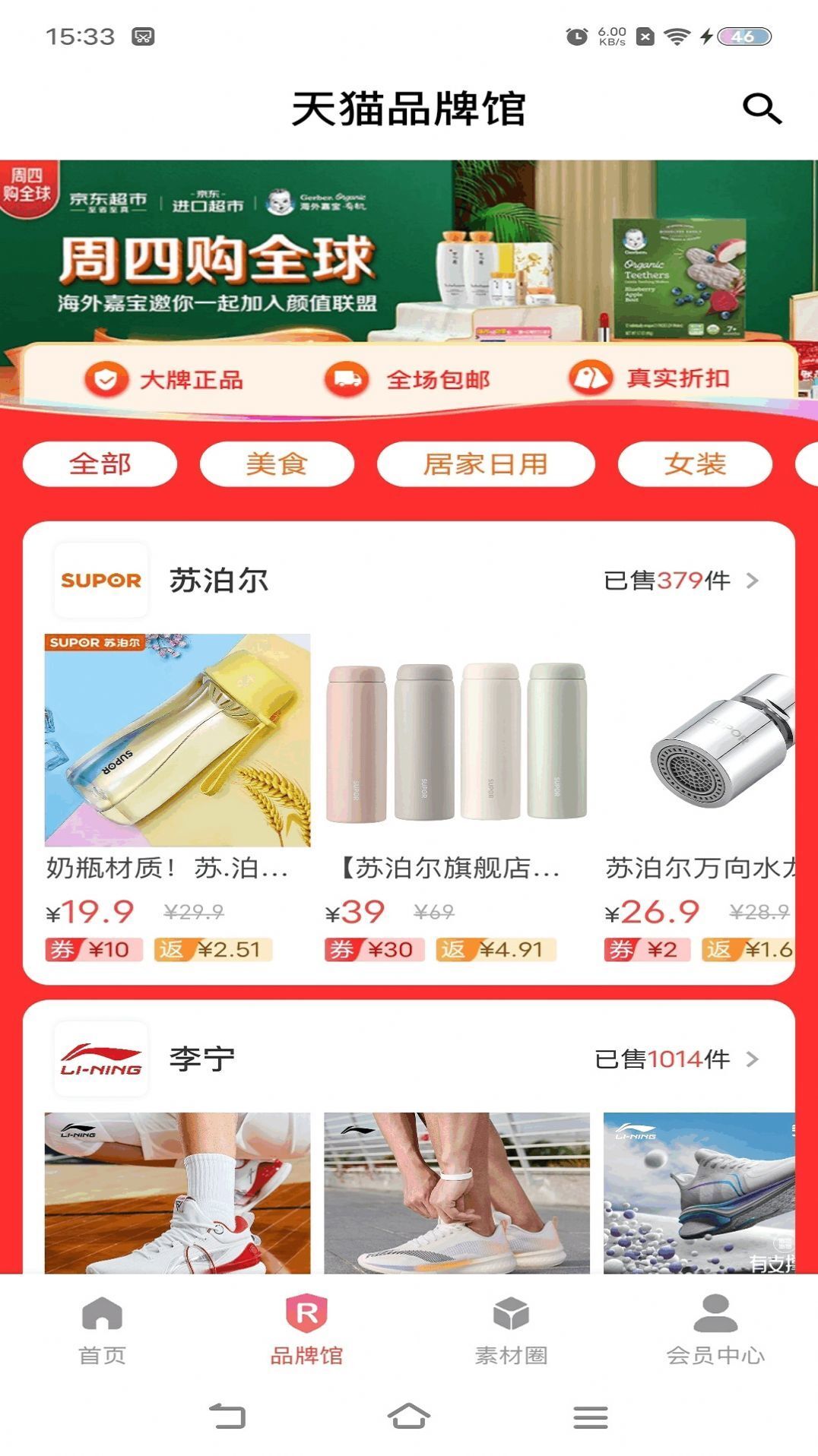Enable the 美食 category filter
Screen dimensions: 818x1456
(277, 462)
